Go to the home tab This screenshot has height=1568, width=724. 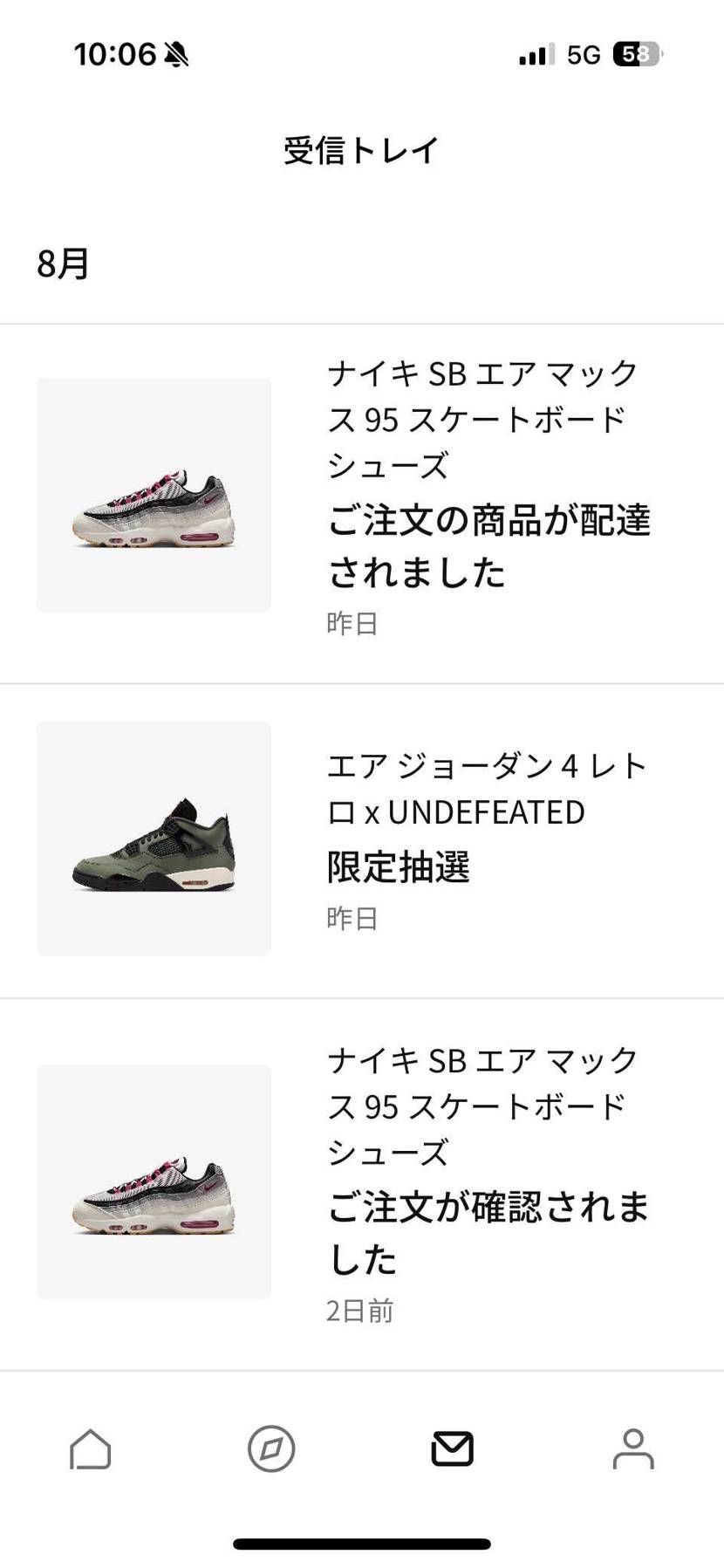click(91, 1450)
